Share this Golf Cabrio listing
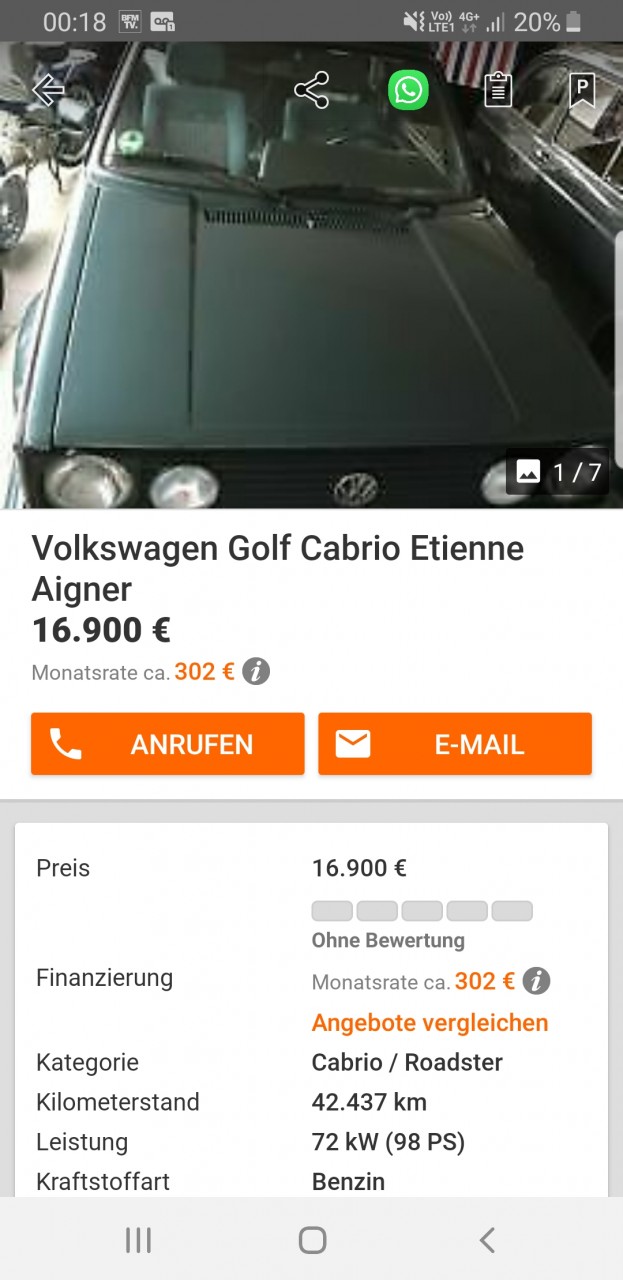Image resolution: width=623 pixels, height=1280 pixels. [x=312, y=91]
